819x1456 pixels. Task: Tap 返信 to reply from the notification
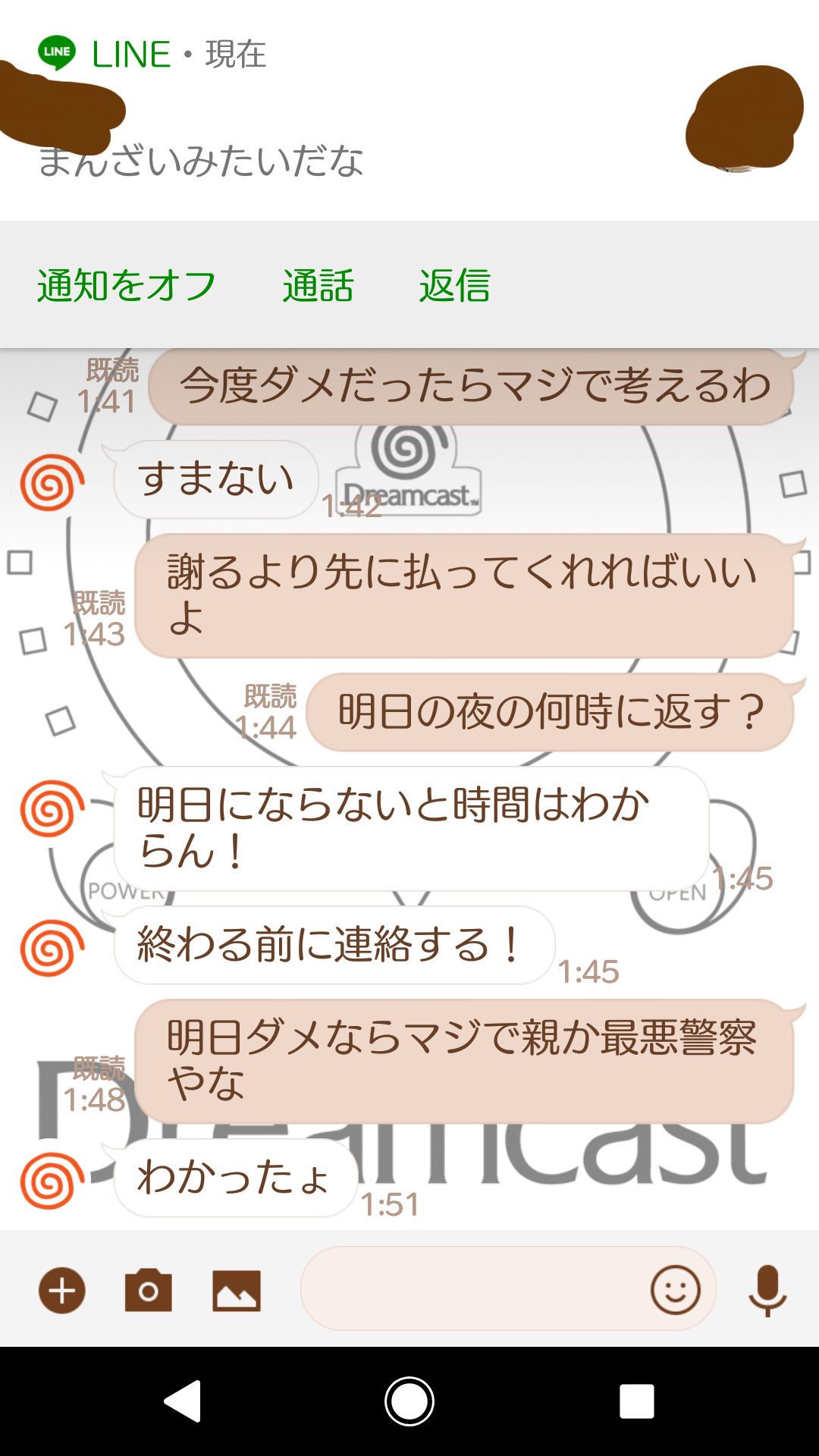[x=454, y=286]
